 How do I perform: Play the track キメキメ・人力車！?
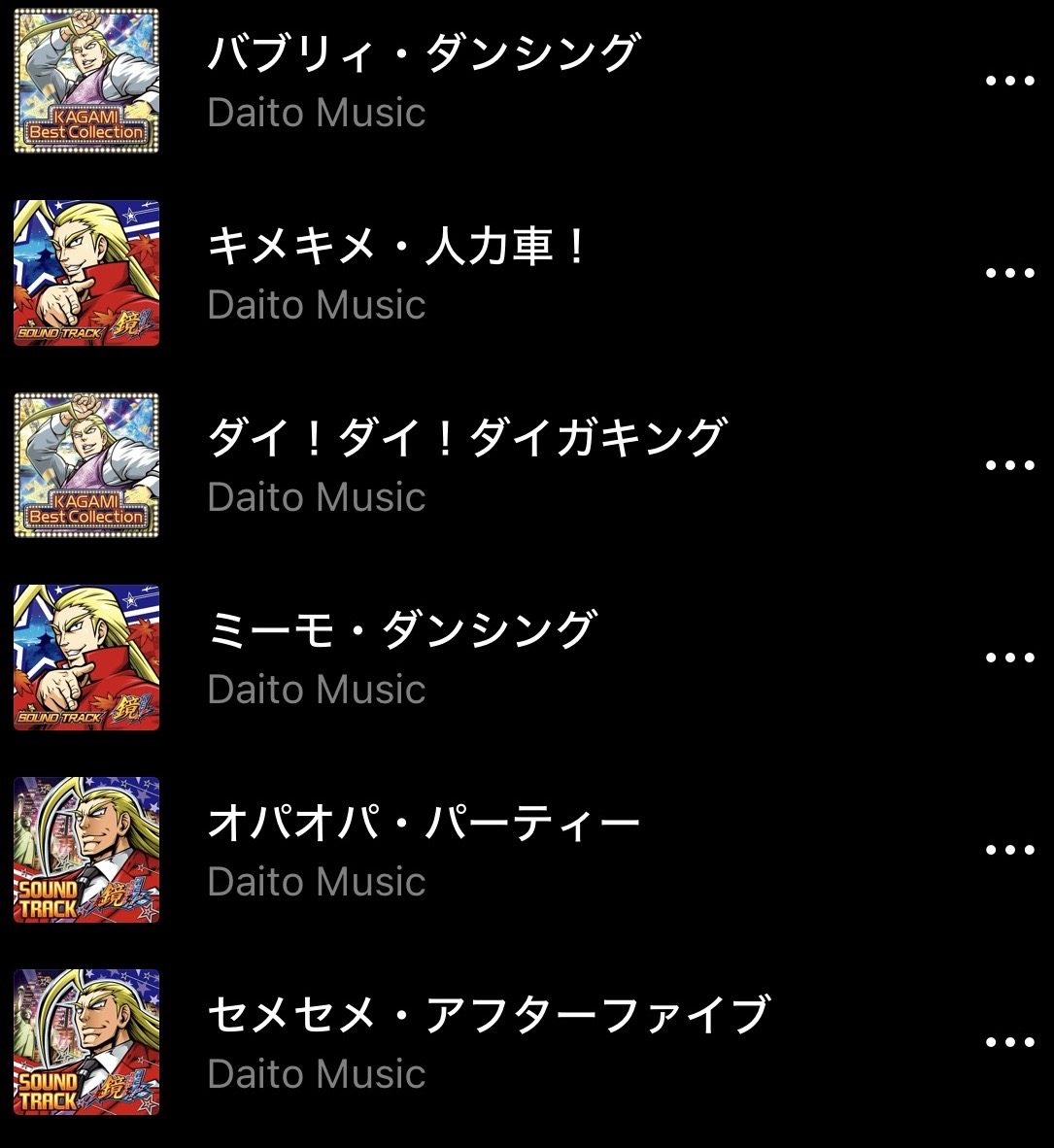tap(398, 273)
